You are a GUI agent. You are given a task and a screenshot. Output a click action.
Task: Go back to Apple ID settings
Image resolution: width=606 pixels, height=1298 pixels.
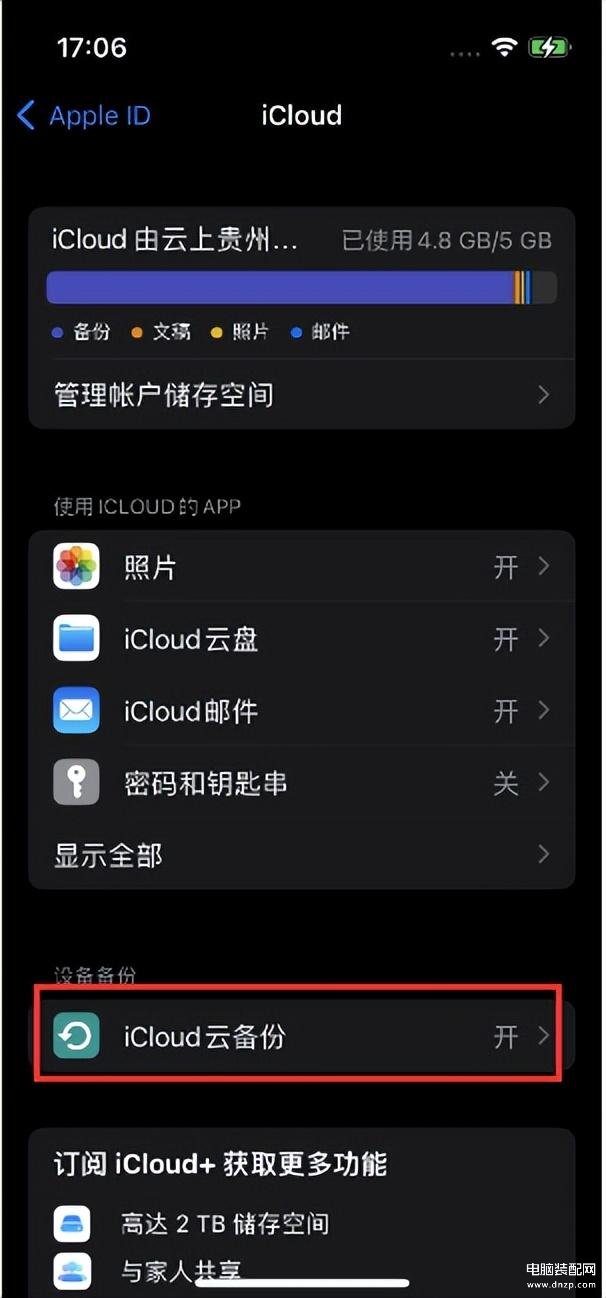click(84, 116)
